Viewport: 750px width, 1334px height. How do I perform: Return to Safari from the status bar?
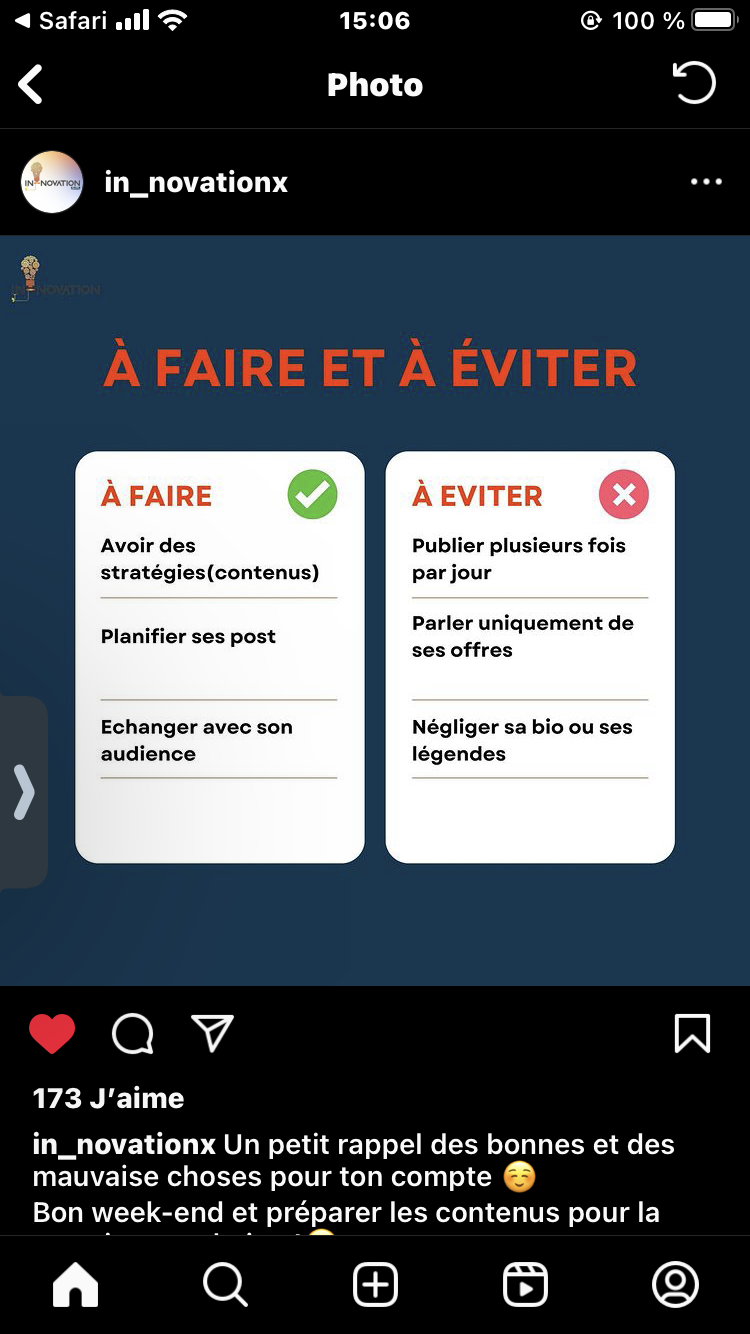(62, 20)
